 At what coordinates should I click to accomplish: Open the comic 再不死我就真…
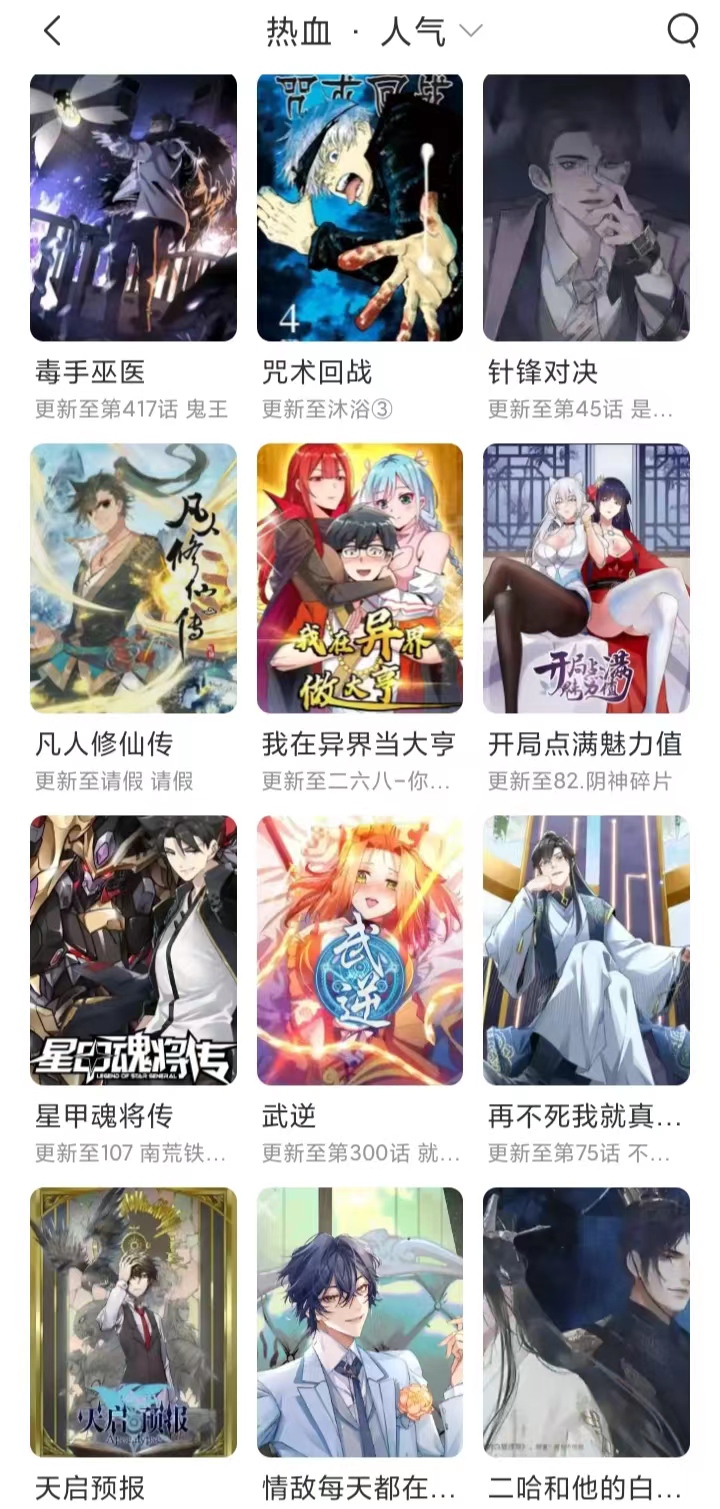point(586,950)
